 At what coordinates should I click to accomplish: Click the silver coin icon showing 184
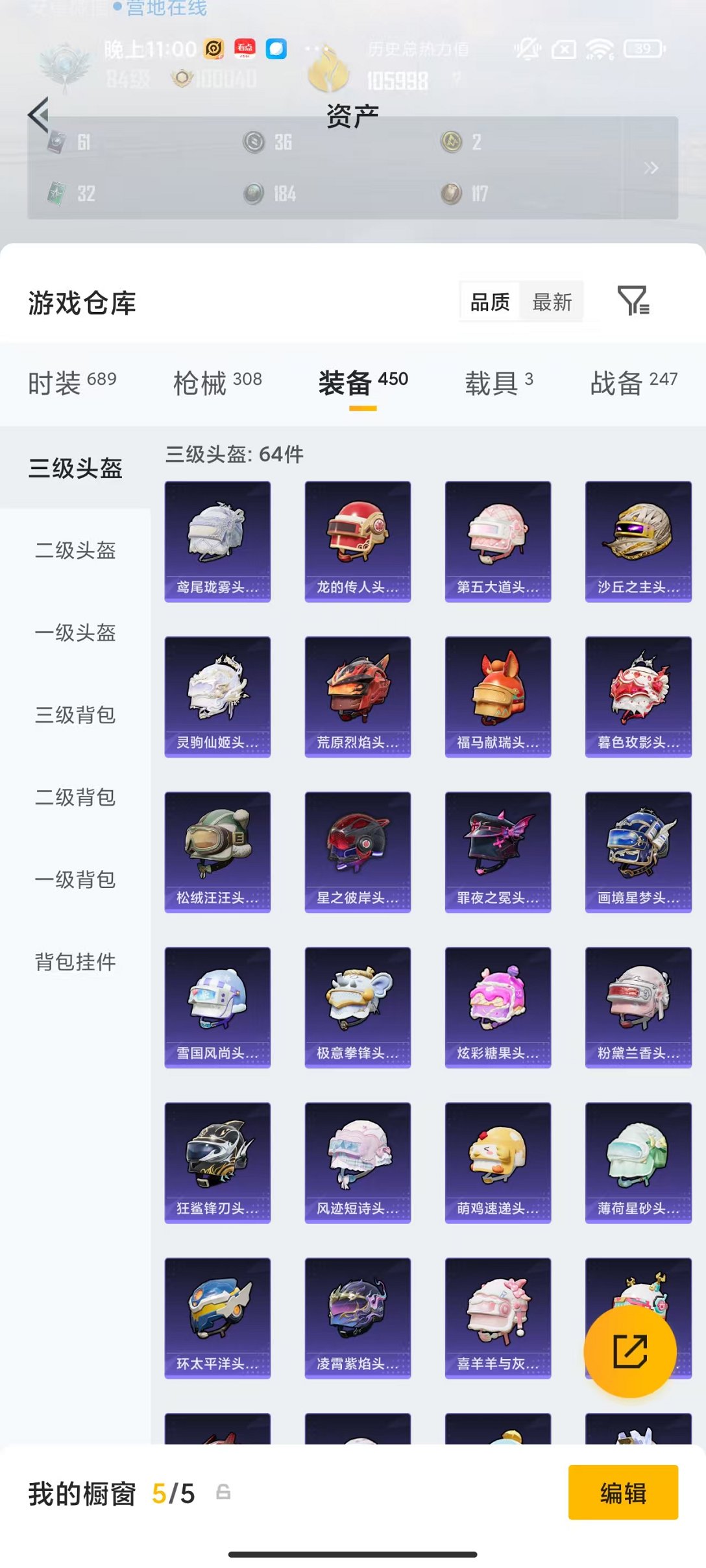pyautogui.click(x=252, y=193)
